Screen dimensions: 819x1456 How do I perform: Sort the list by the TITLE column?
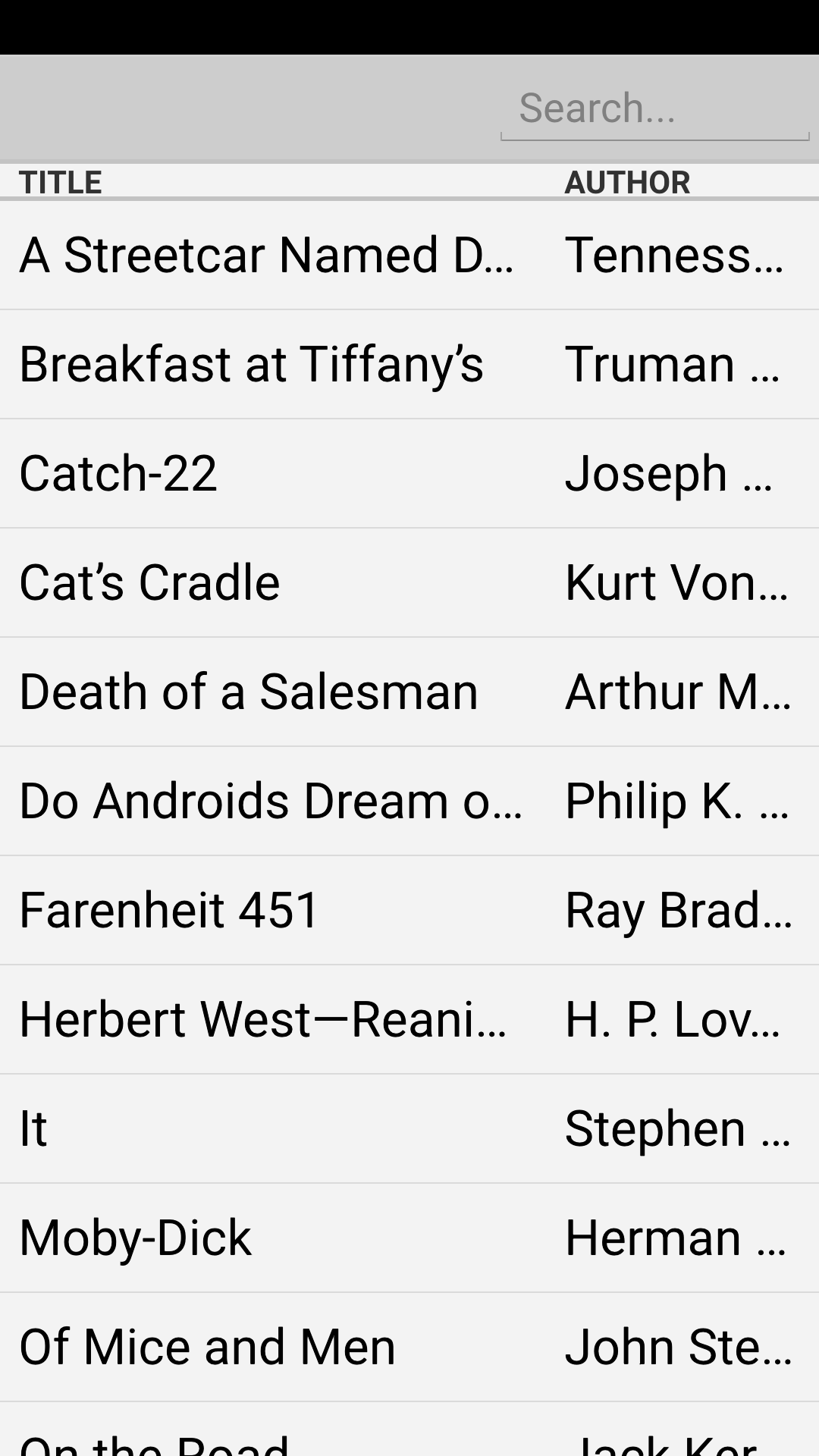click(x=61, y=183)
